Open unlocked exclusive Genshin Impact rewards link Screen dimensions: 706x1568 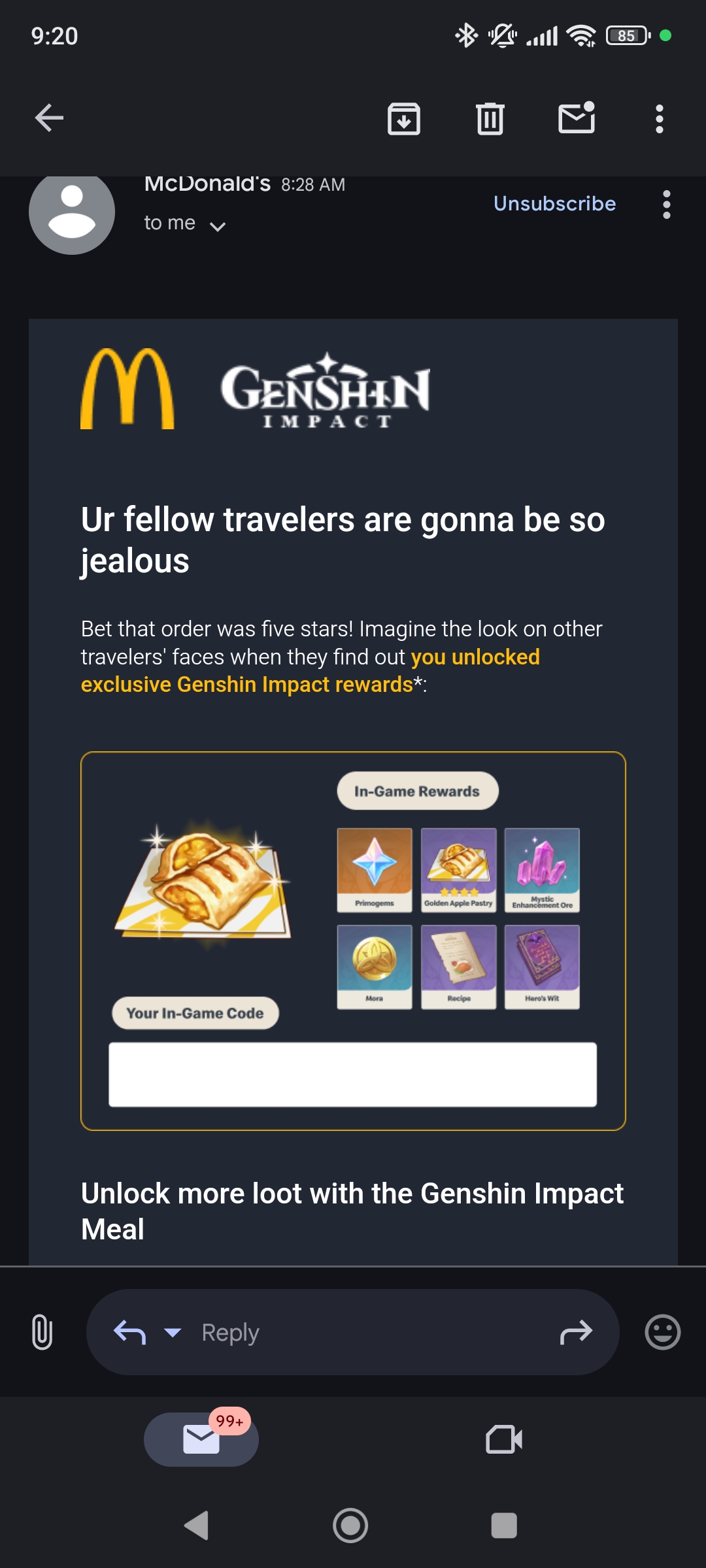311,671
